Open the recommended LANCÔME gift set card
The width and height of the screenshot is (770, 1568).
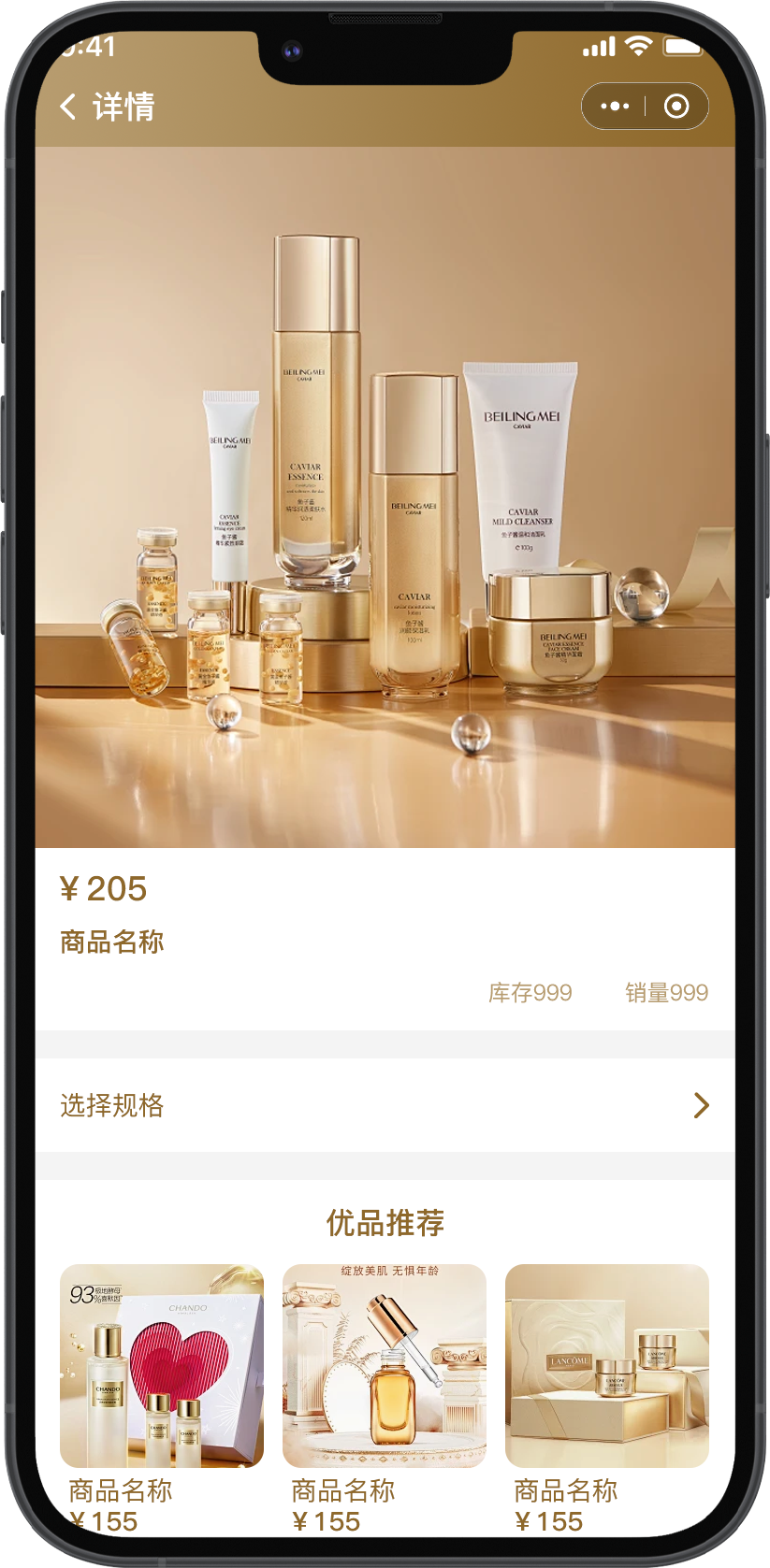point(606,1366)
